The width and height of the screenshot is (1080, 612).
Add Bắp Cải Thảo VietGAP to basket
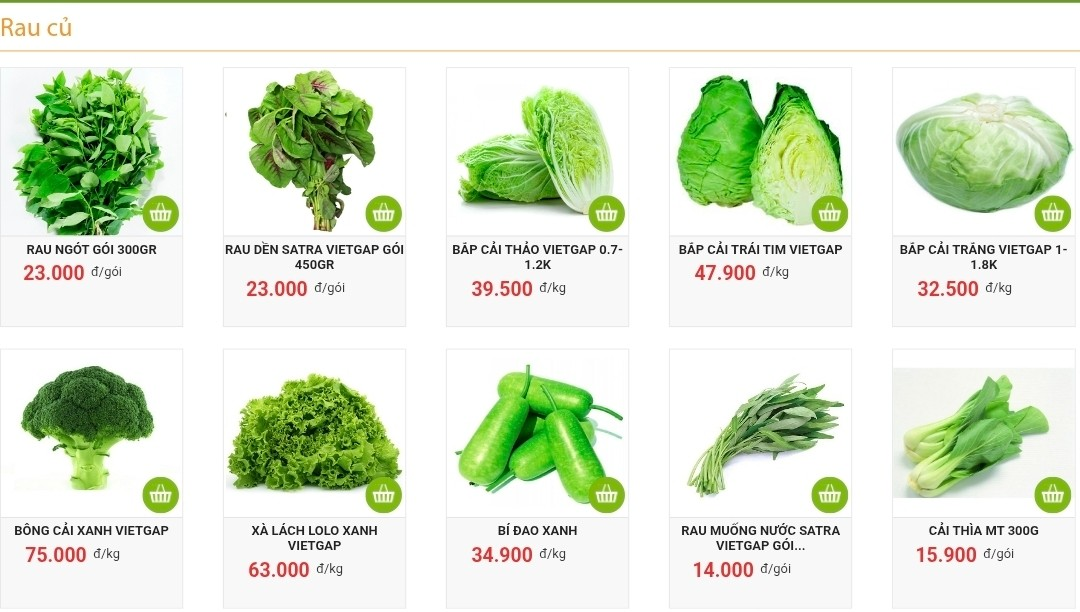pos(606,213)
